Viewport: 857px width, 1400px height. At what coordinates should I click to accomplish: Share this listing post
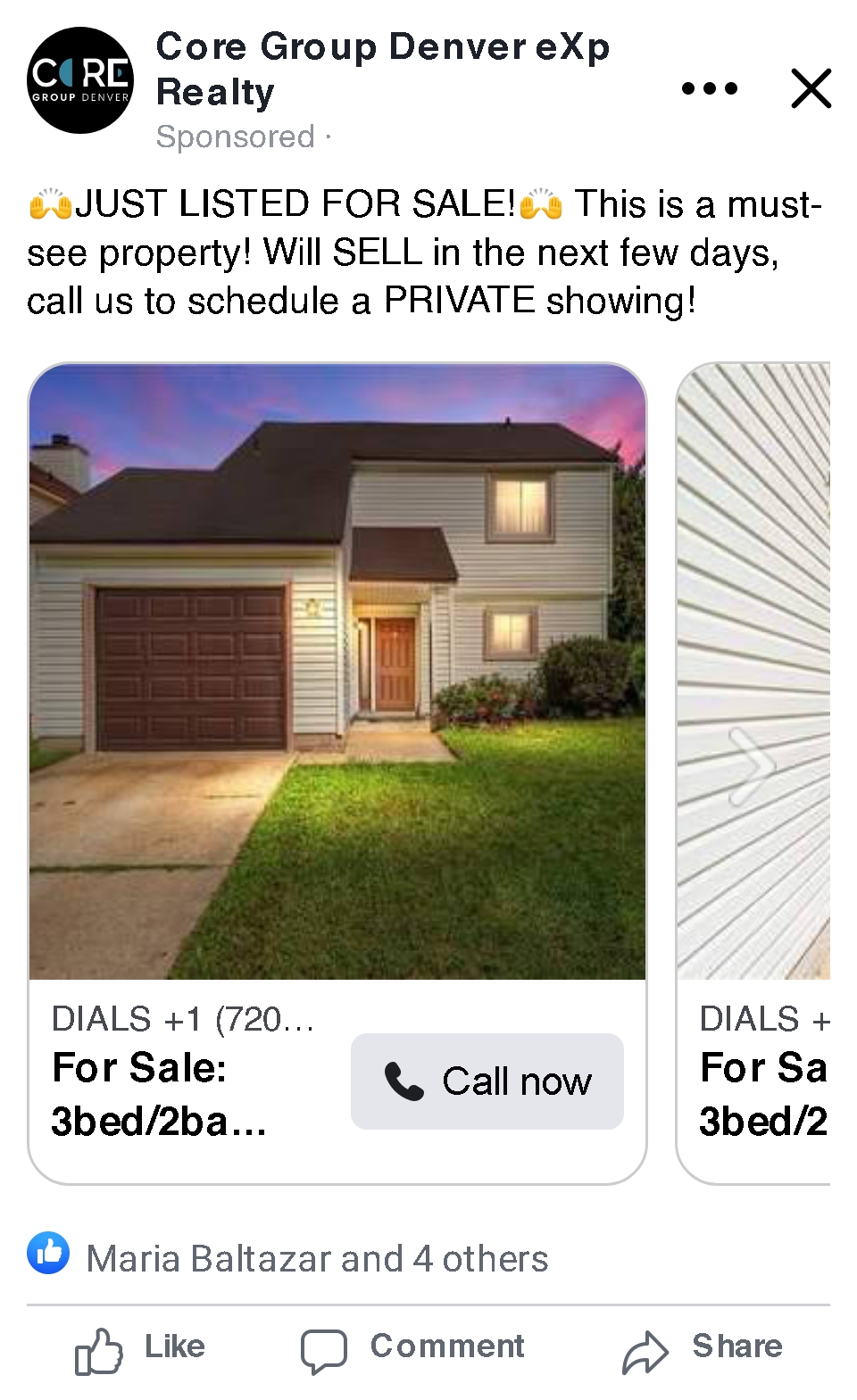point(703,1347)
